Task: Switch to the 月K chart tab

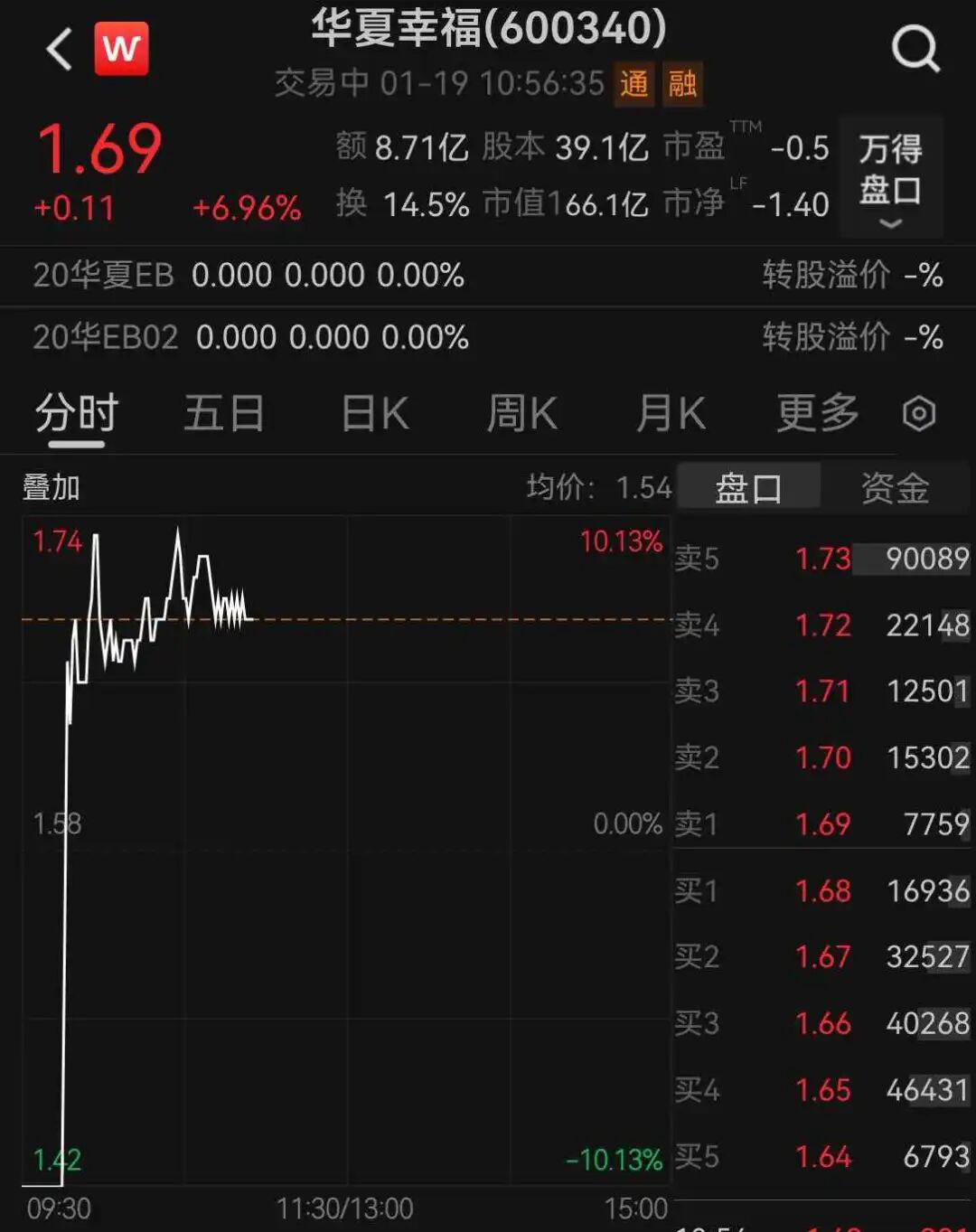Action: tap(670, 414)
